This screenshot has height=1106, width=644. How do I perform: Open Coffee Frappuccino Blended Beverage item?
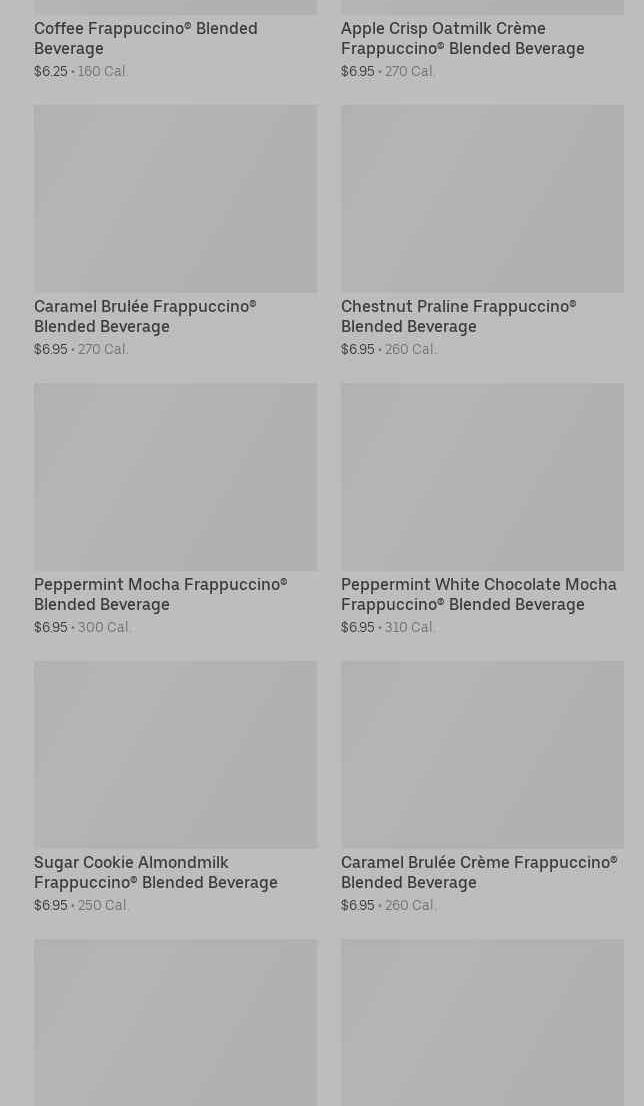coord(146,38)
